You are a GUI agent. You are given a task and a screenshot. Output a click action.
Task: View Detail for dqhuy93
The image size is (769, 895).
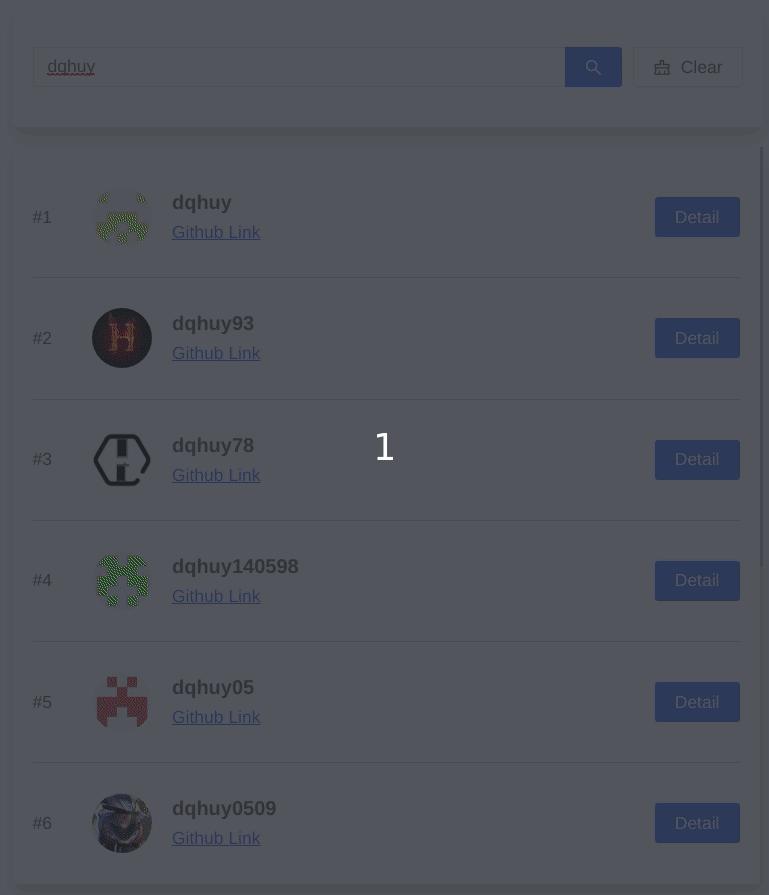point(696,338)
